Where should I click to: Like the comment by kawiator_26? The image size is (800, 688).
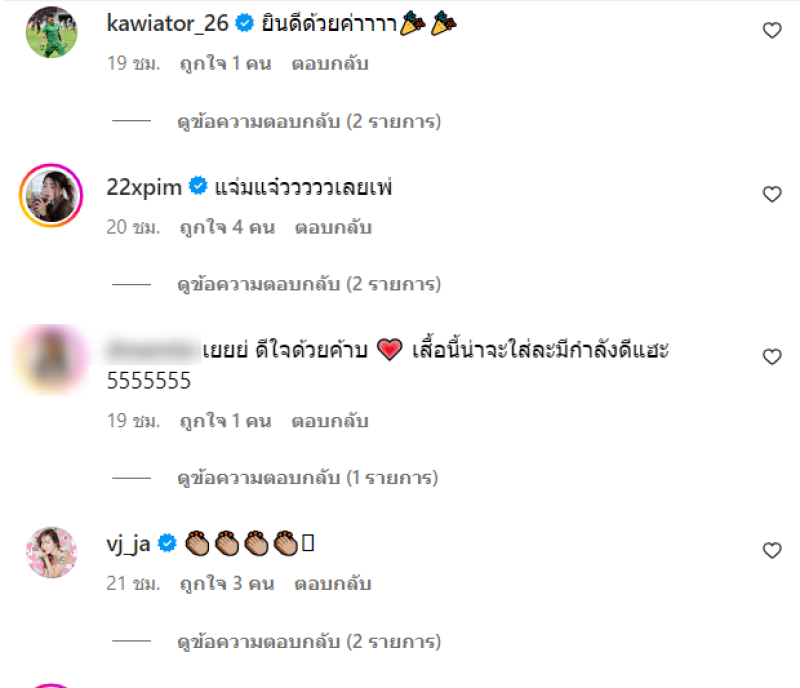[x=771, y=31]
